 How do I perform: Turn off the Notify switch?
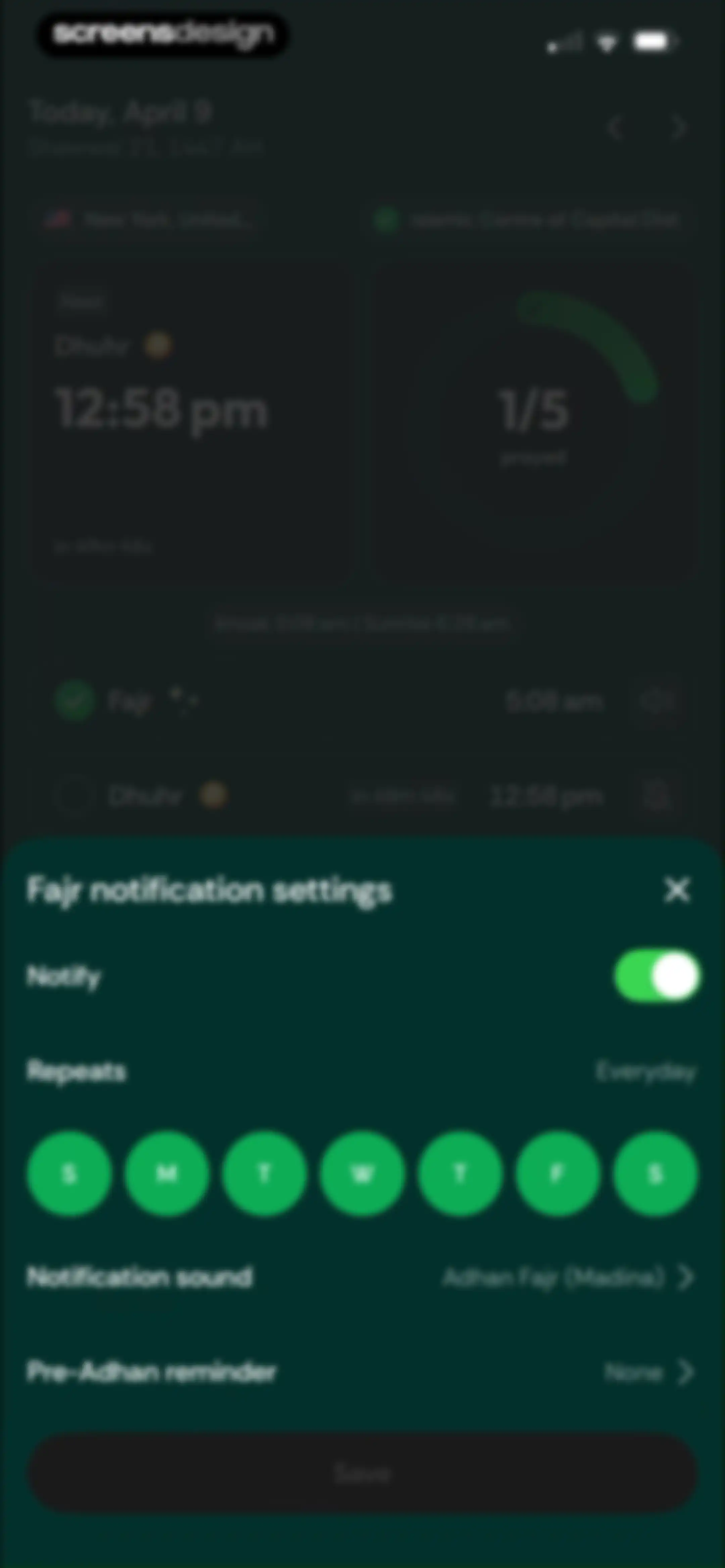[657, 976]
